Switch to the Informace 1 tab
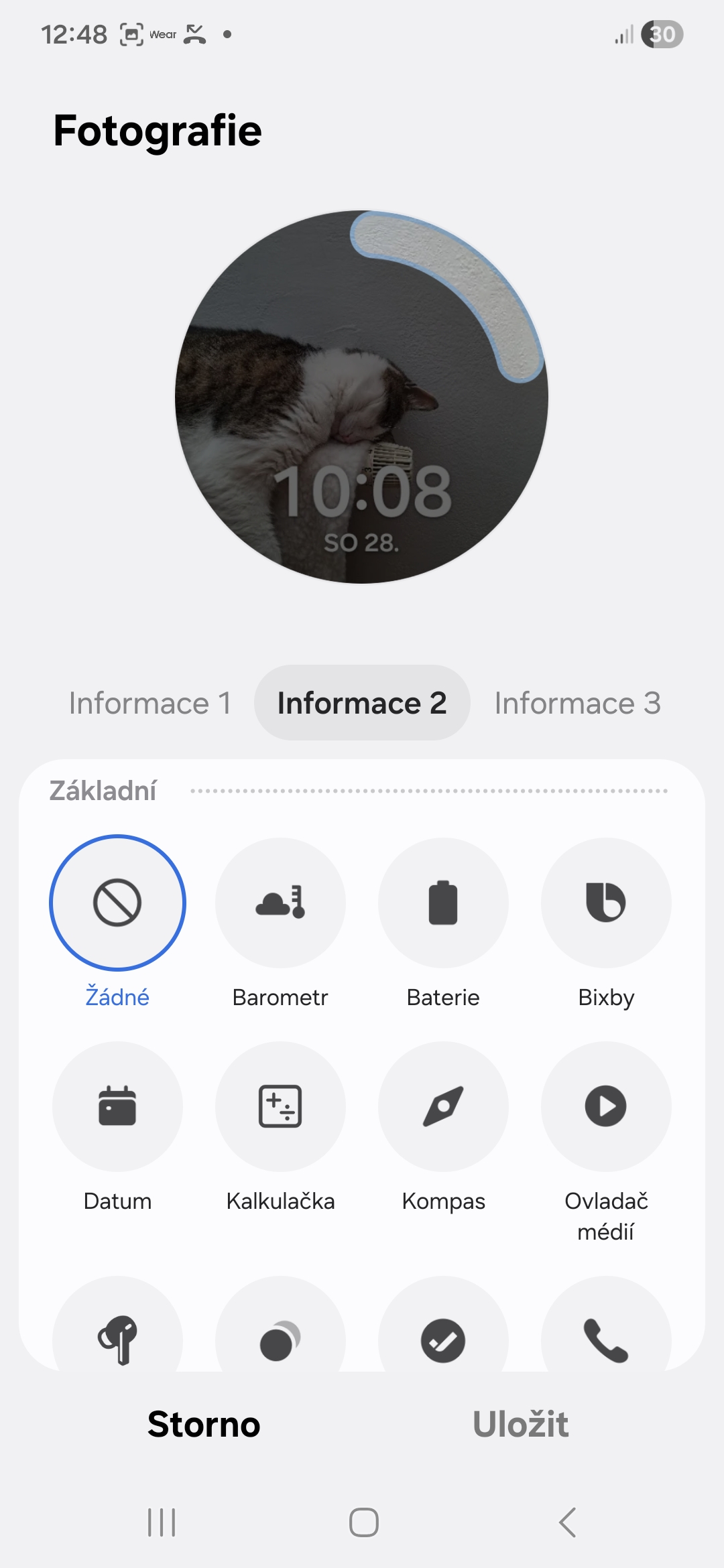Viewport: 724px width, 1568px height. tap(150, 703)
